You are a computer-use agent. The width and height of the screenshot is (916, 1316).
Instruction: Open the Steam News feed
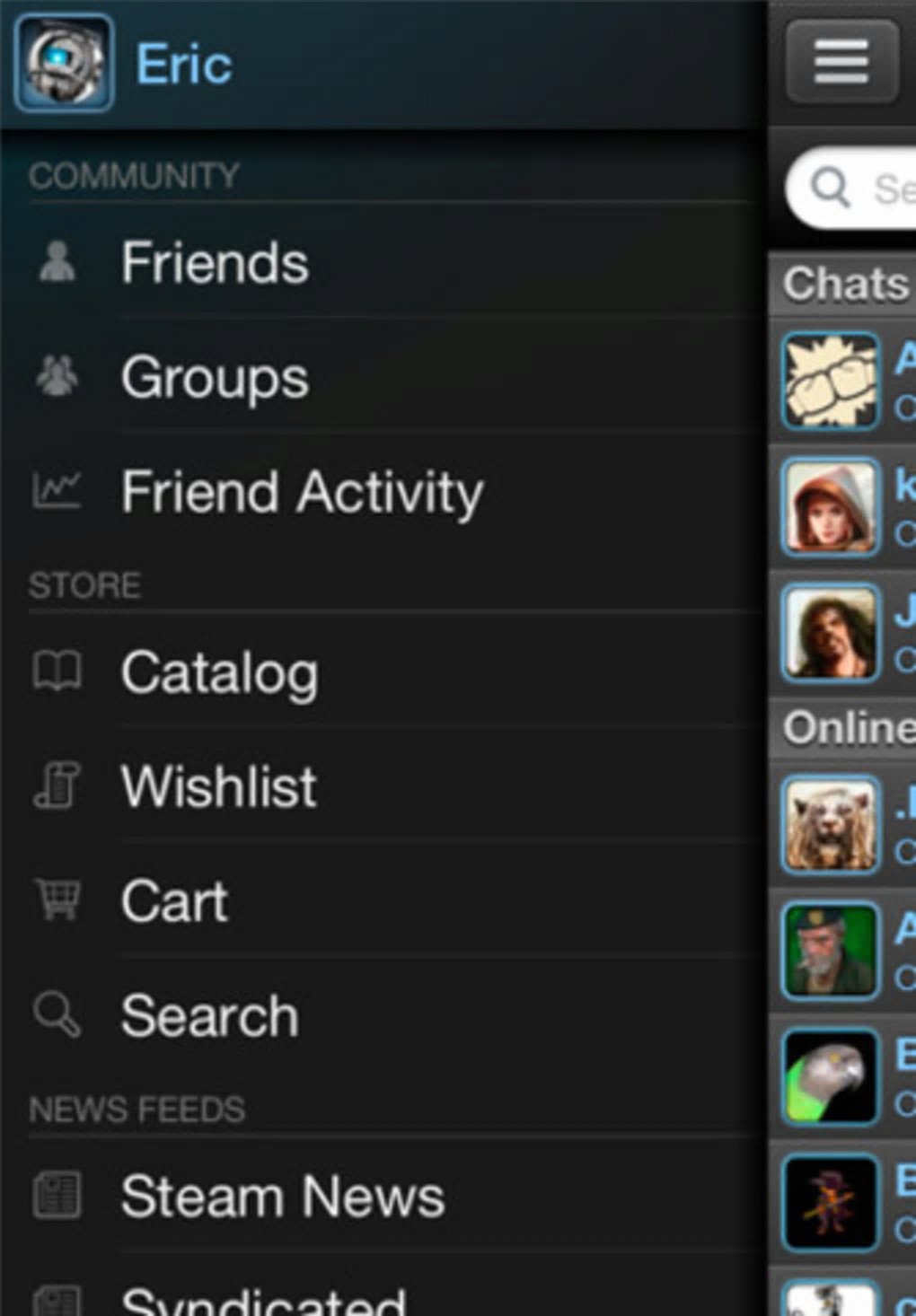(283, 1197)
